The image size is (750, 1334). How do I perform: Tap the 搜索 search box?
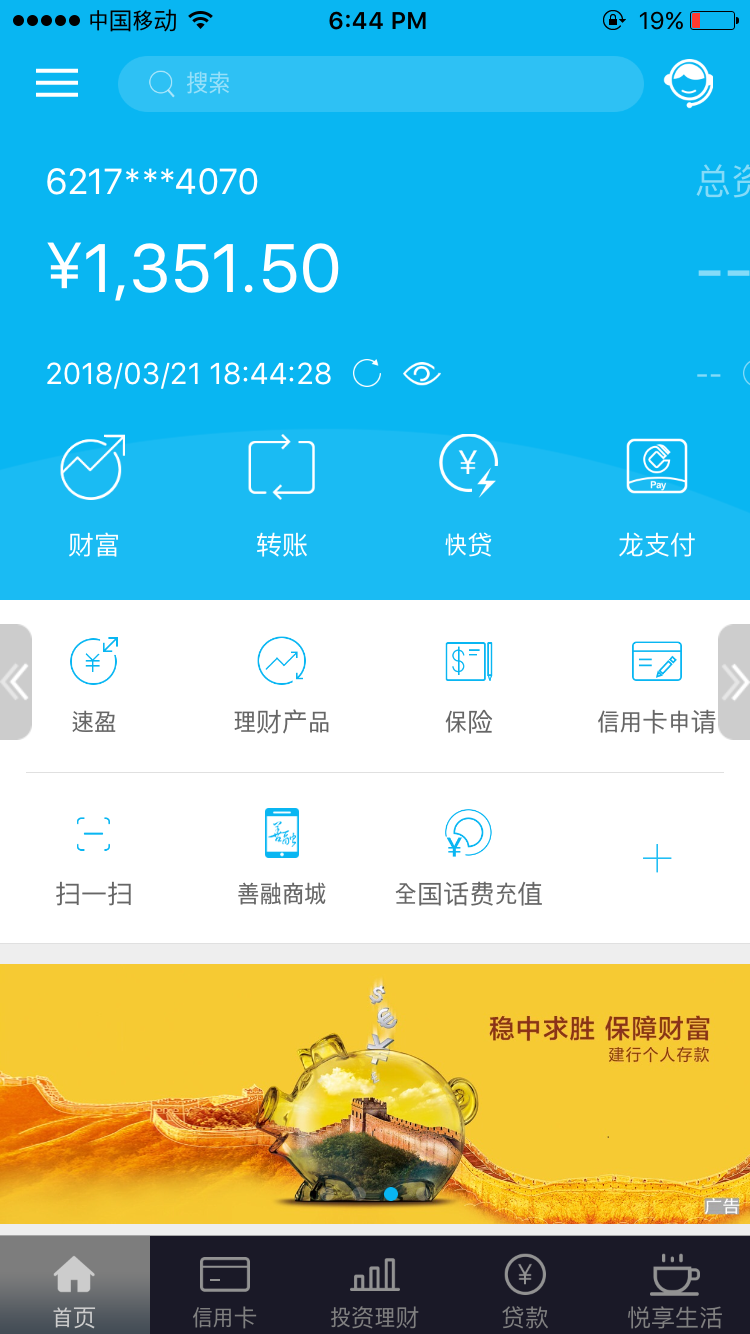[x=380, y=84]
